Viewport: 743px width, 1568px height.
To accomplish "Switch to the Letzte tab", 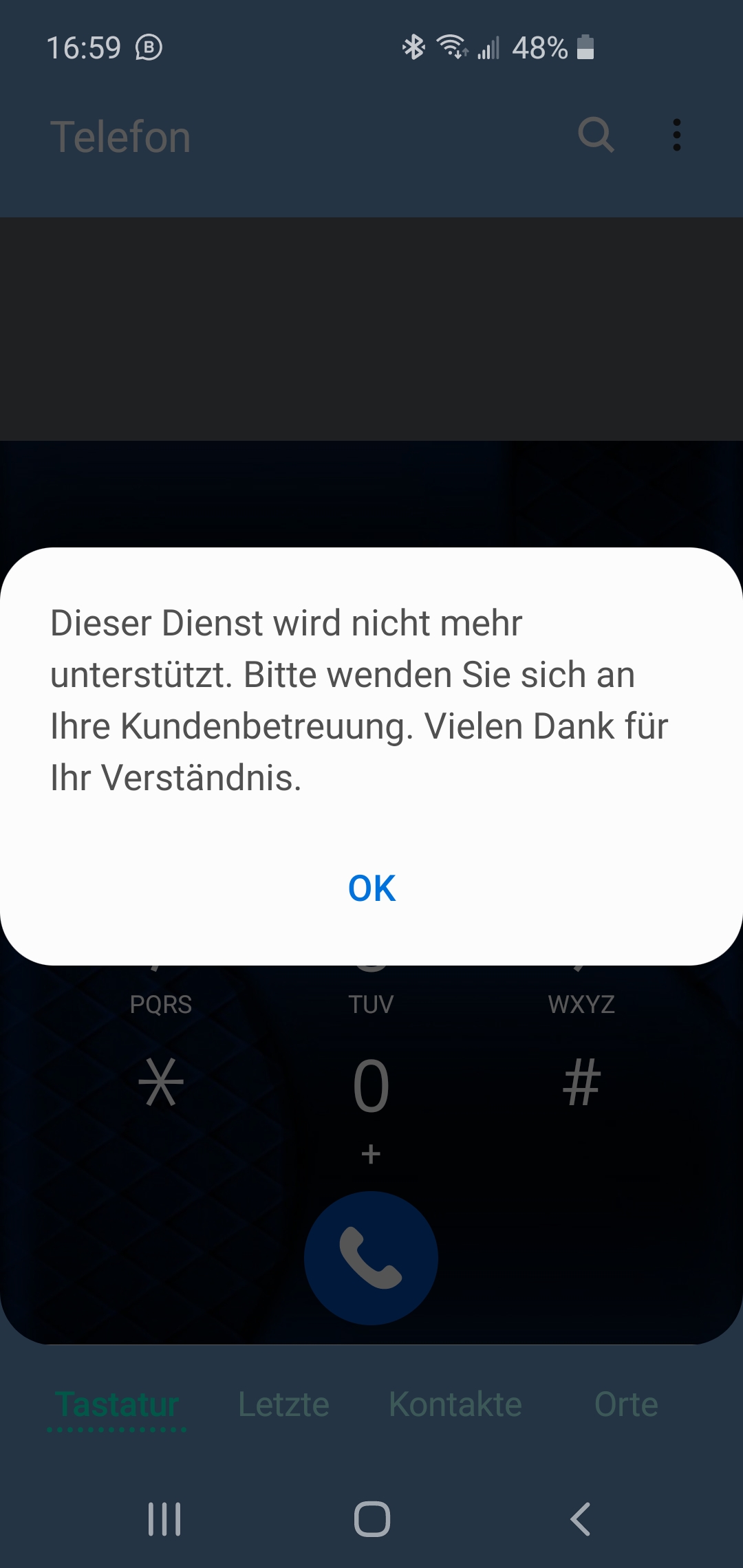I will [x=283, y=1404].
